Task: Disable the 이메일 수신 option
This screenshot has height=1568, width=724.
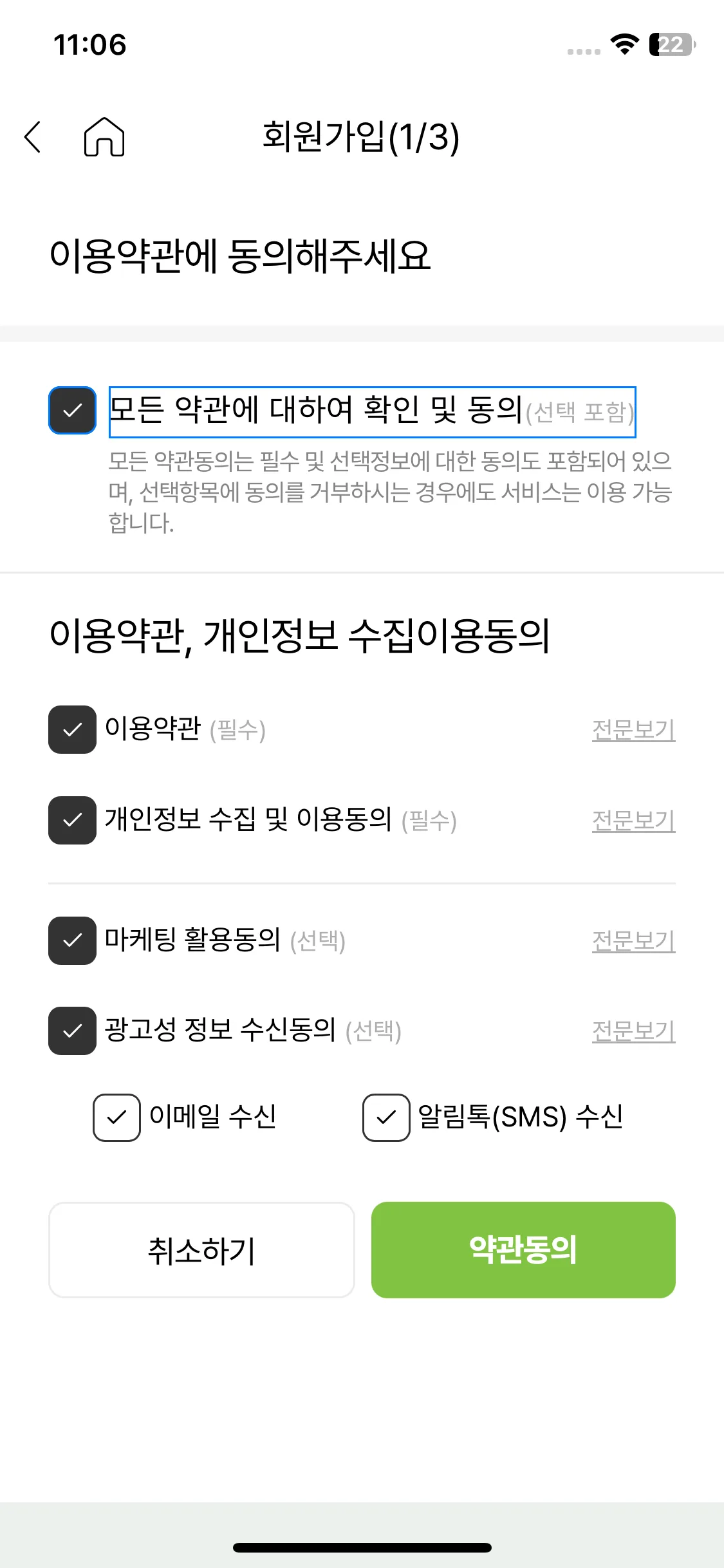Action: (x=116, y=1117)
